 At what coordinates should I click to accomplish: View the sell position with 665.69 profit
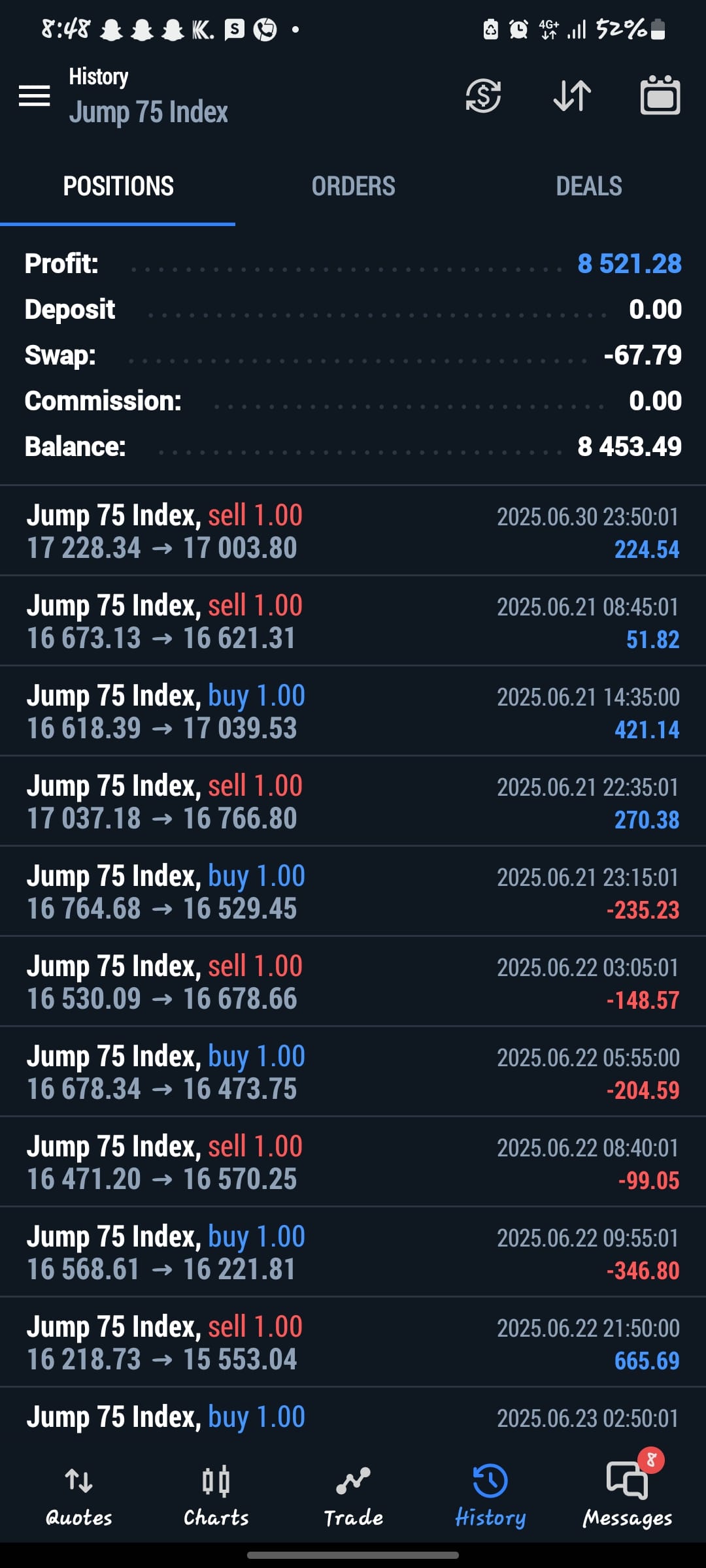point(353,1343)
